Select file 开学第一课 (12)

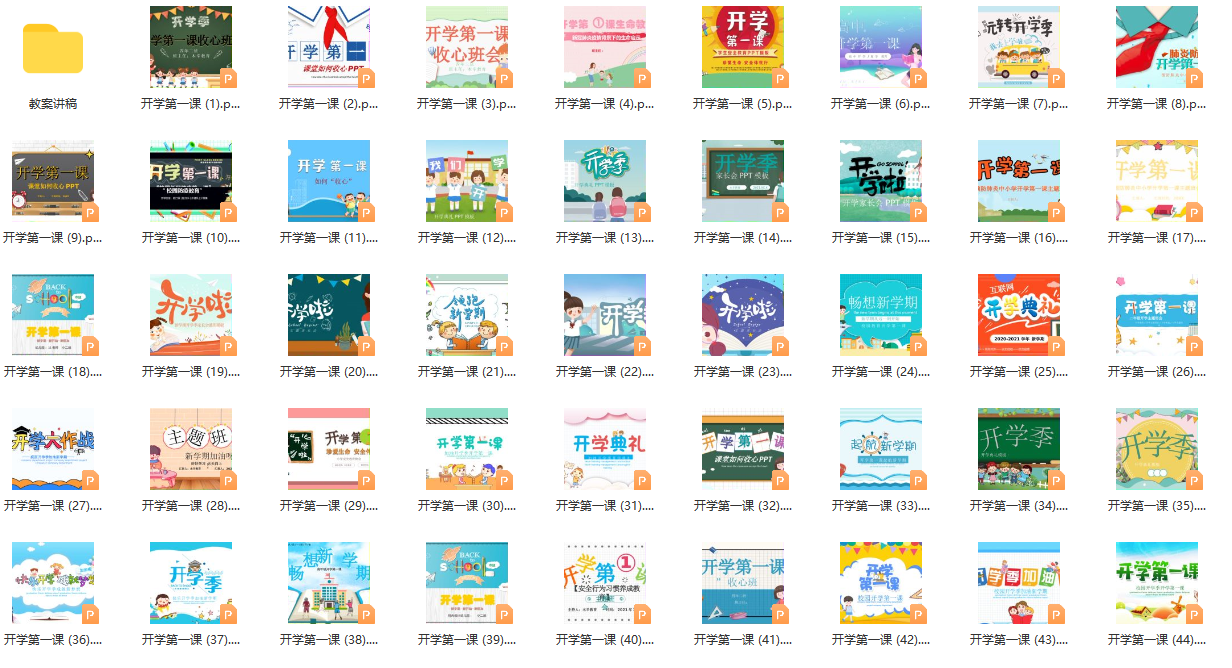point(467,181)
